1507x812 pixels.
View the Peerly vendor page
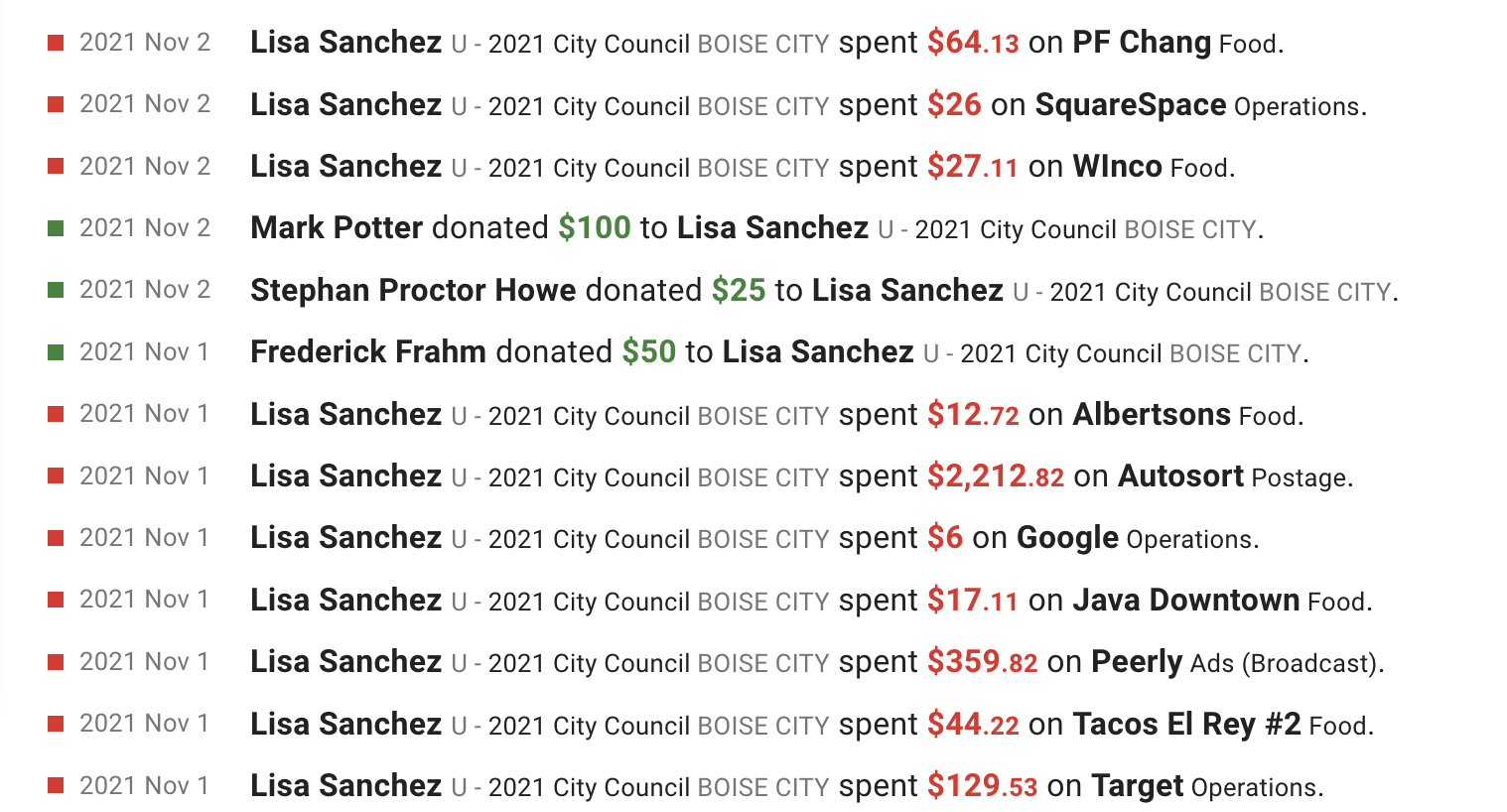(x=1137, y=662)
